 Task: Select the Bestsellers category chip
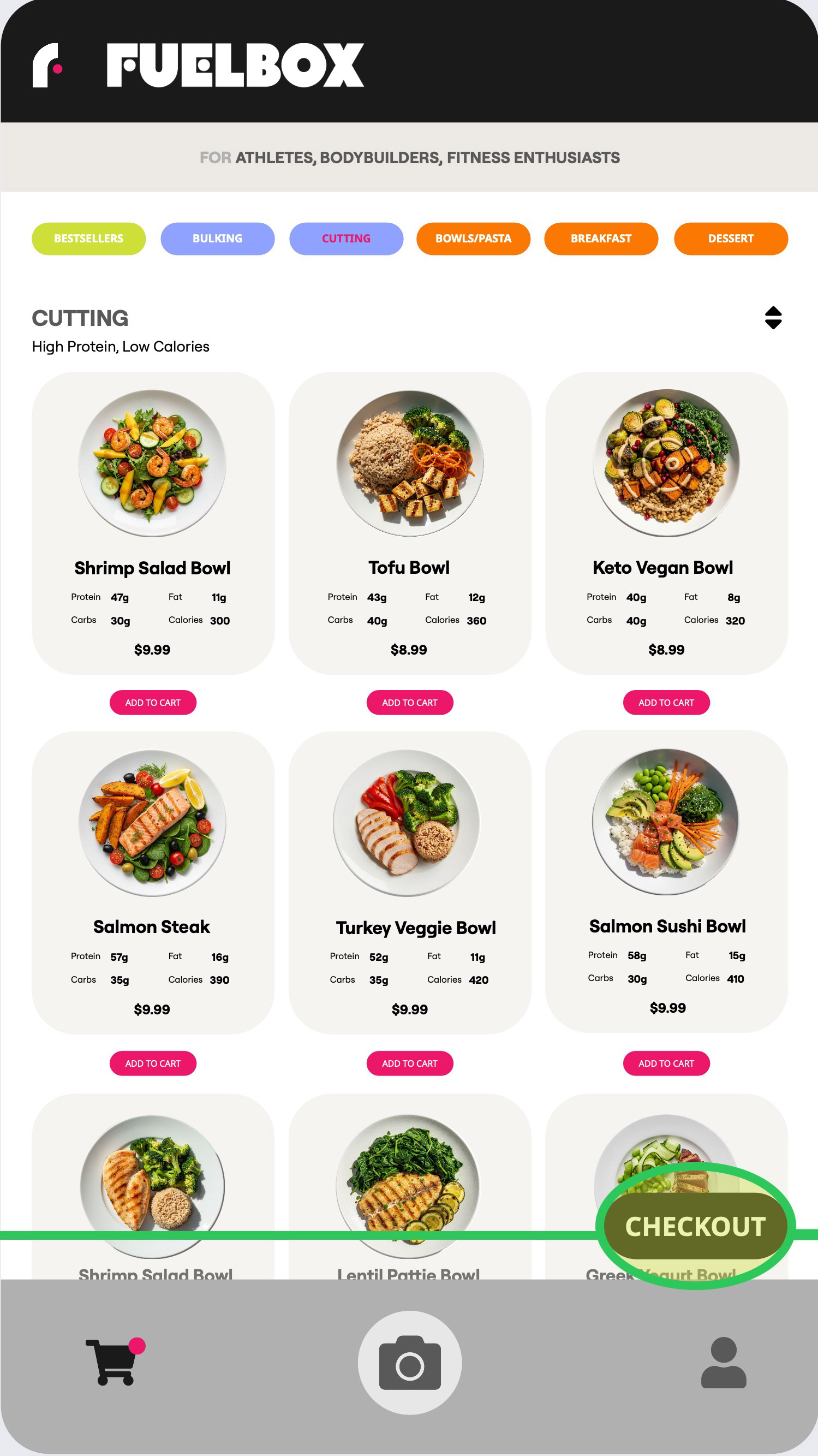click(89, 239)
